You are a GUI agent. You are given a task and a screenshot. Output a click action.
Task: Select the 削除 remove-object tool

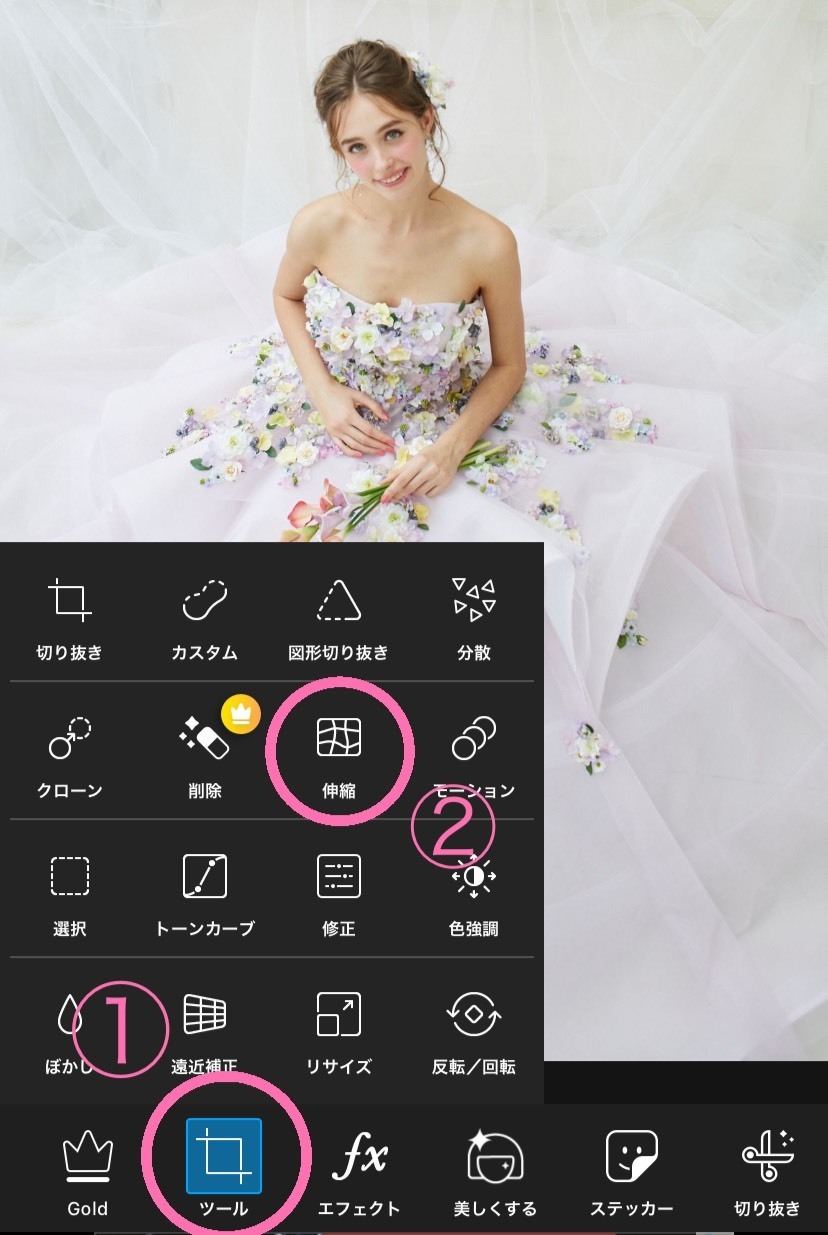coord(204,755)
